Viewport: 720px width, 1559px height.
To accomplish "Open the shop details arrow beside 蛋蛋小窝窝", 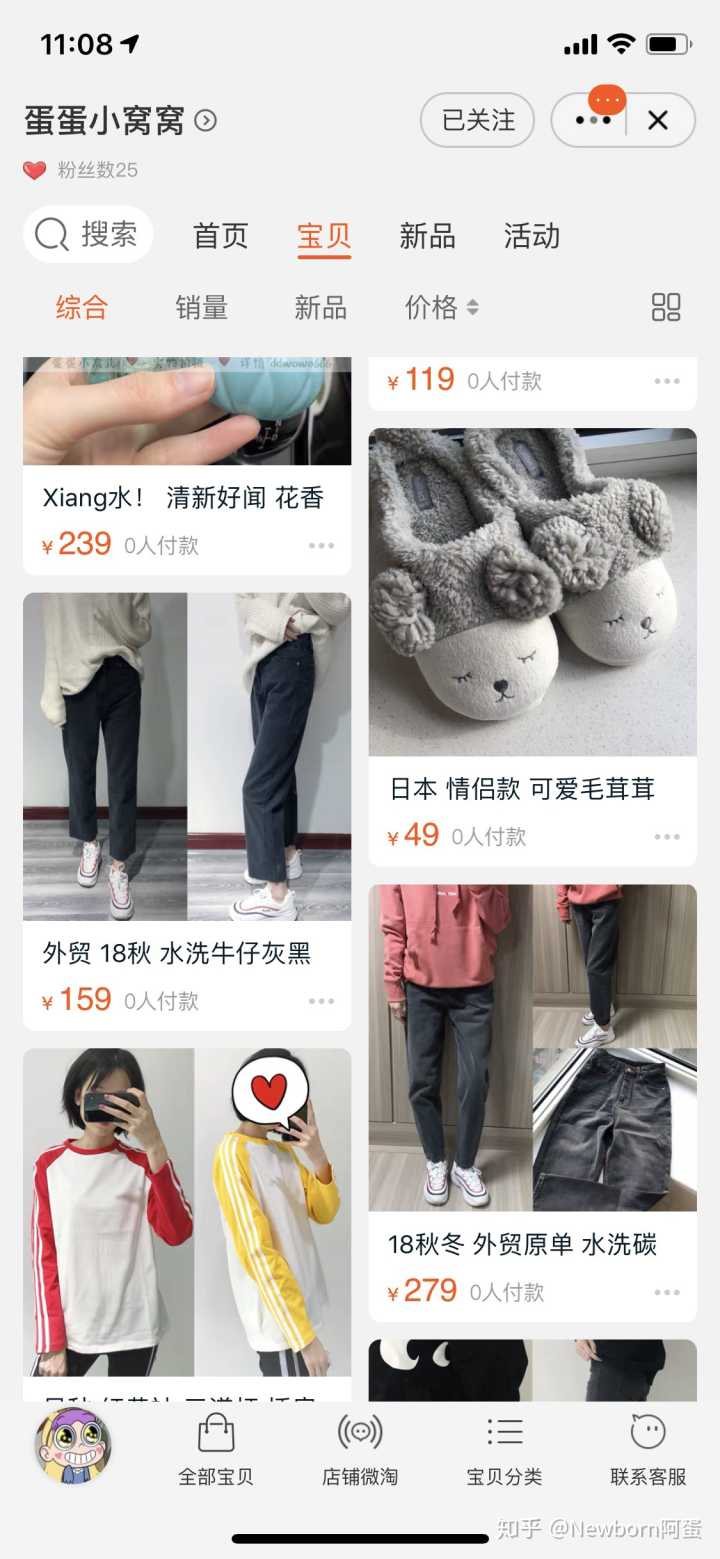I will click(x=205, y=121).
